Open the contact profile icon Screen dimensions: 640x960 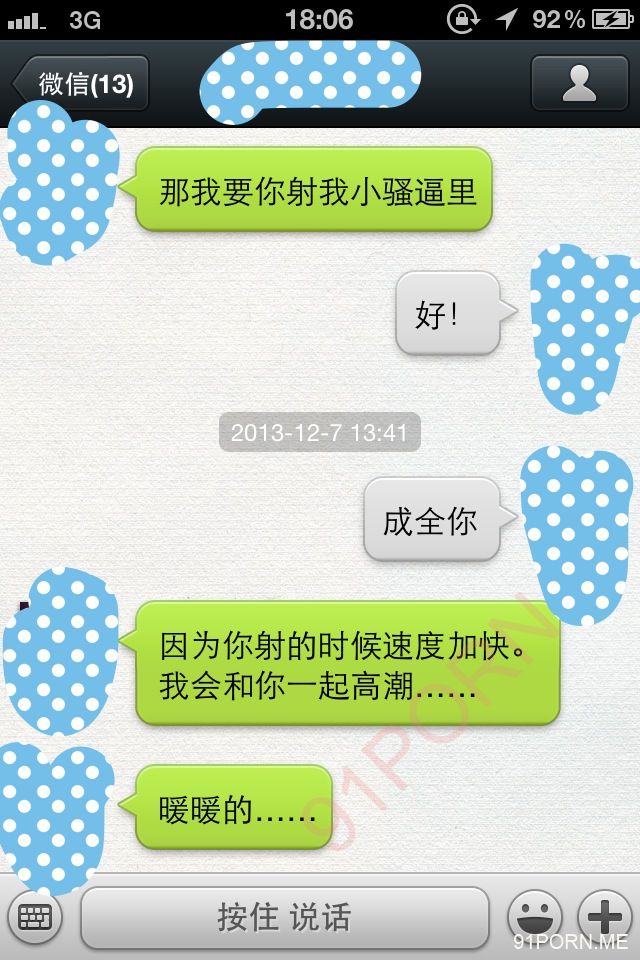[x=579, y=84]
